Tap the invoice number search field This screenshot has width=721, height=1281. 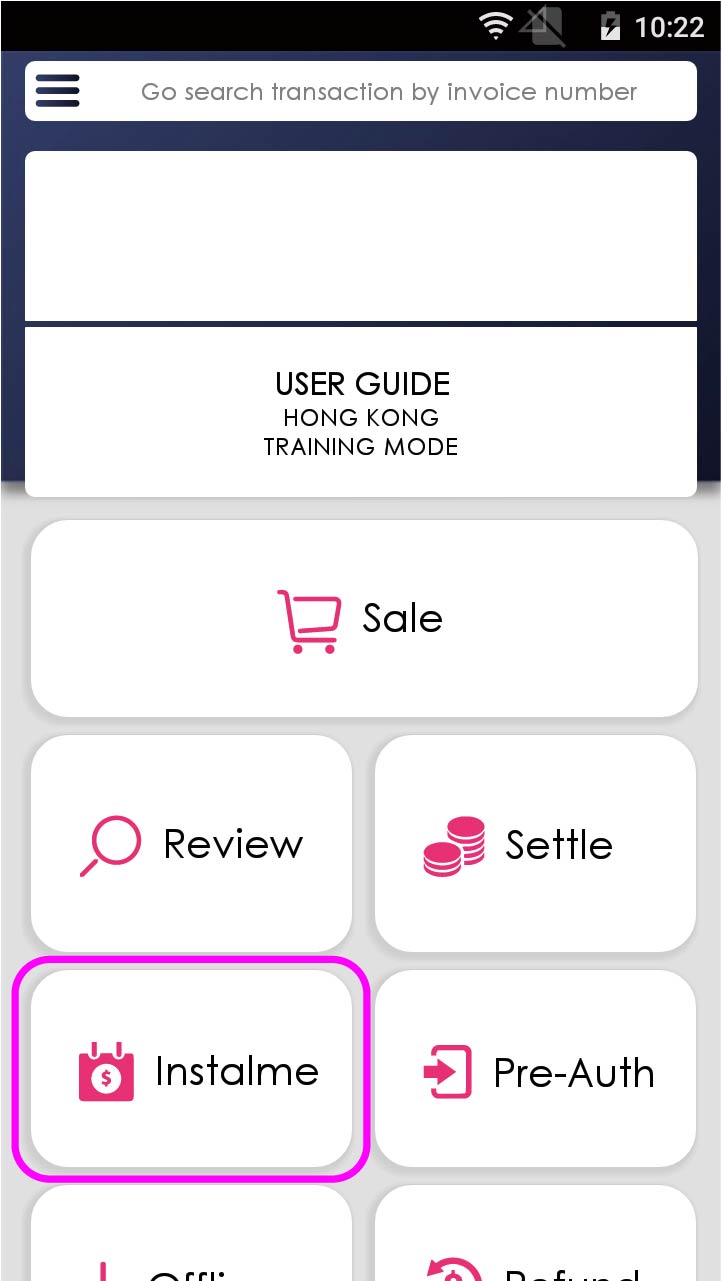[388, 92]
